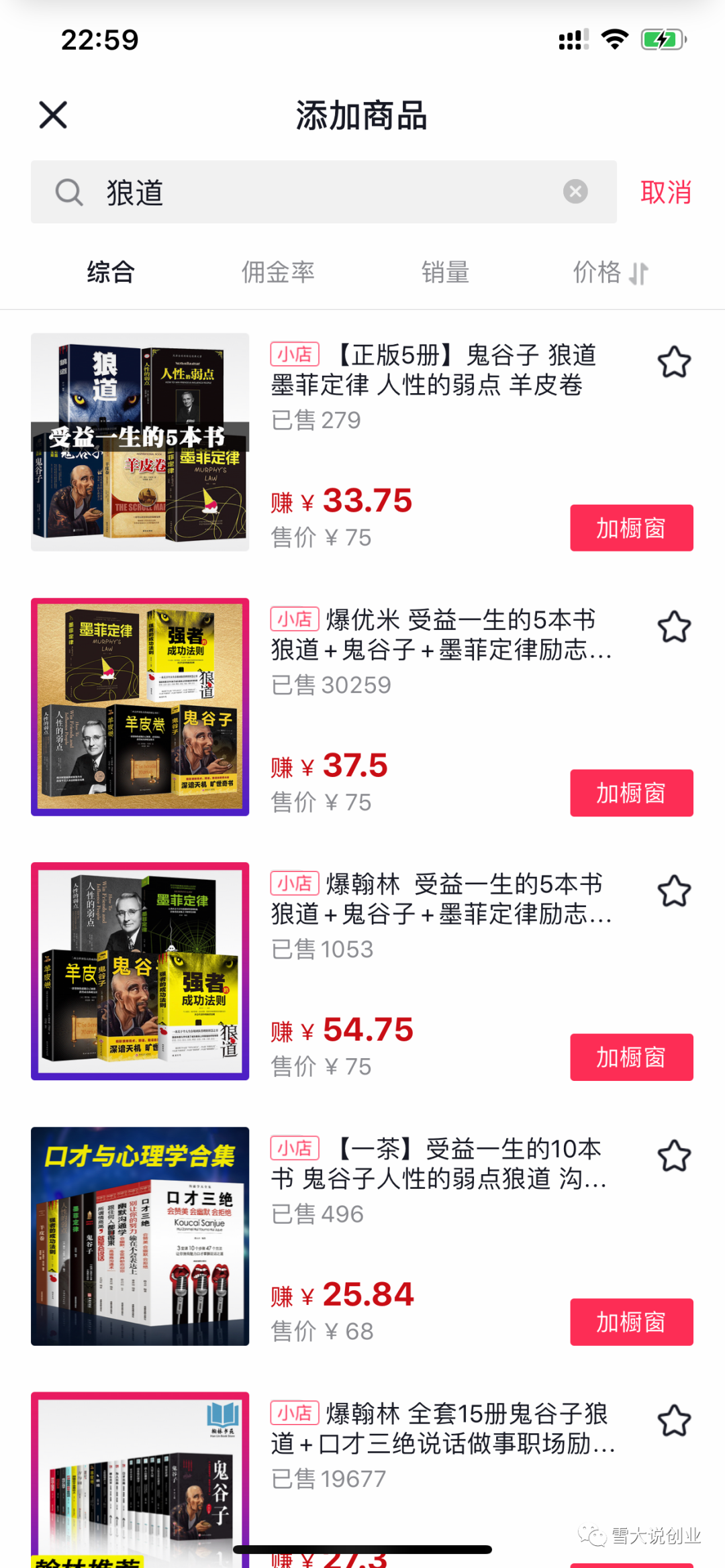
Task: Tap 加橱窗 for 【一茶】受益一生的10本书
Action: (631, 1322)
